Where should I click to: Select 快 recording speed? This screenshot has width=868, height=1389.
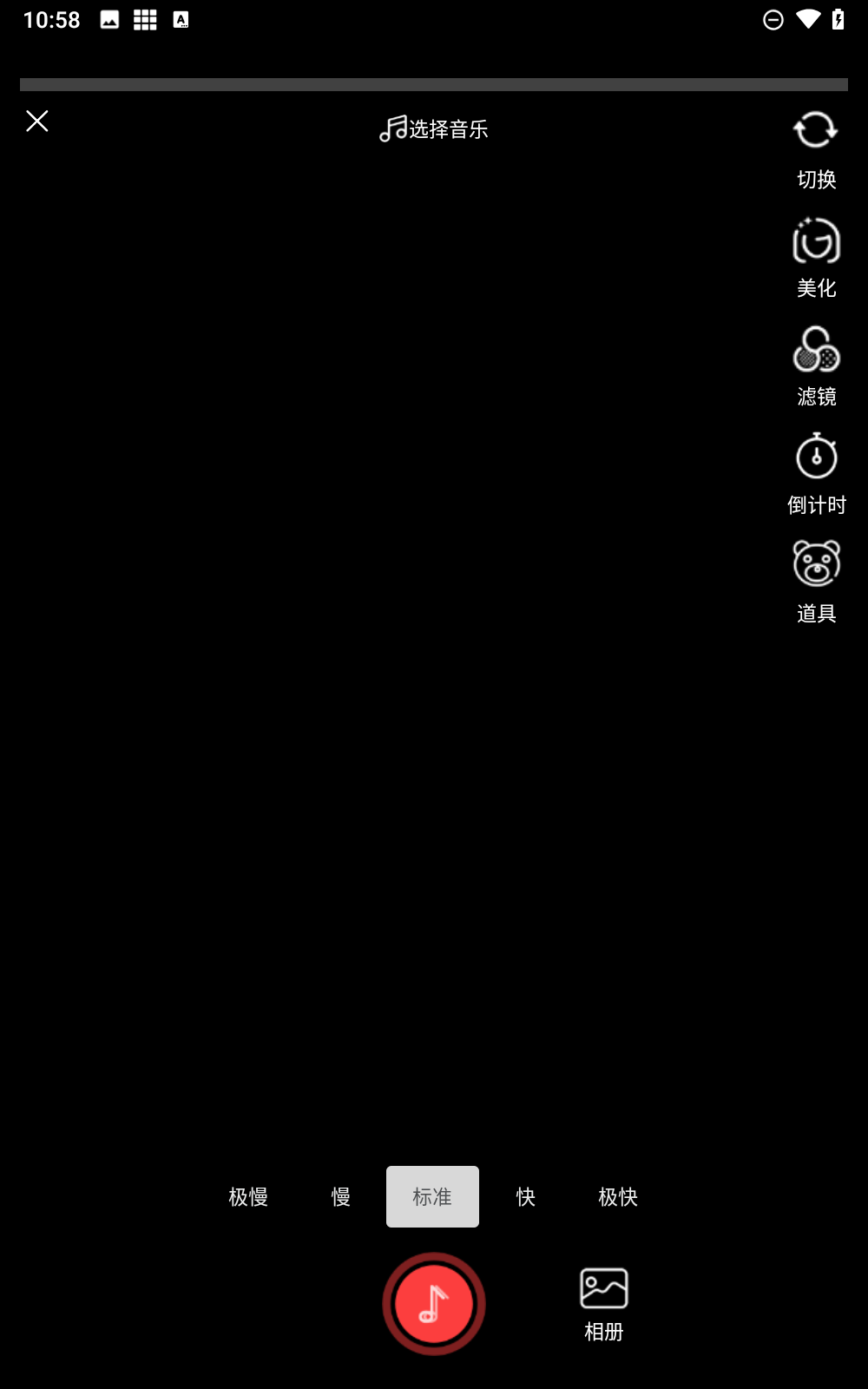tap(525, 1197)
